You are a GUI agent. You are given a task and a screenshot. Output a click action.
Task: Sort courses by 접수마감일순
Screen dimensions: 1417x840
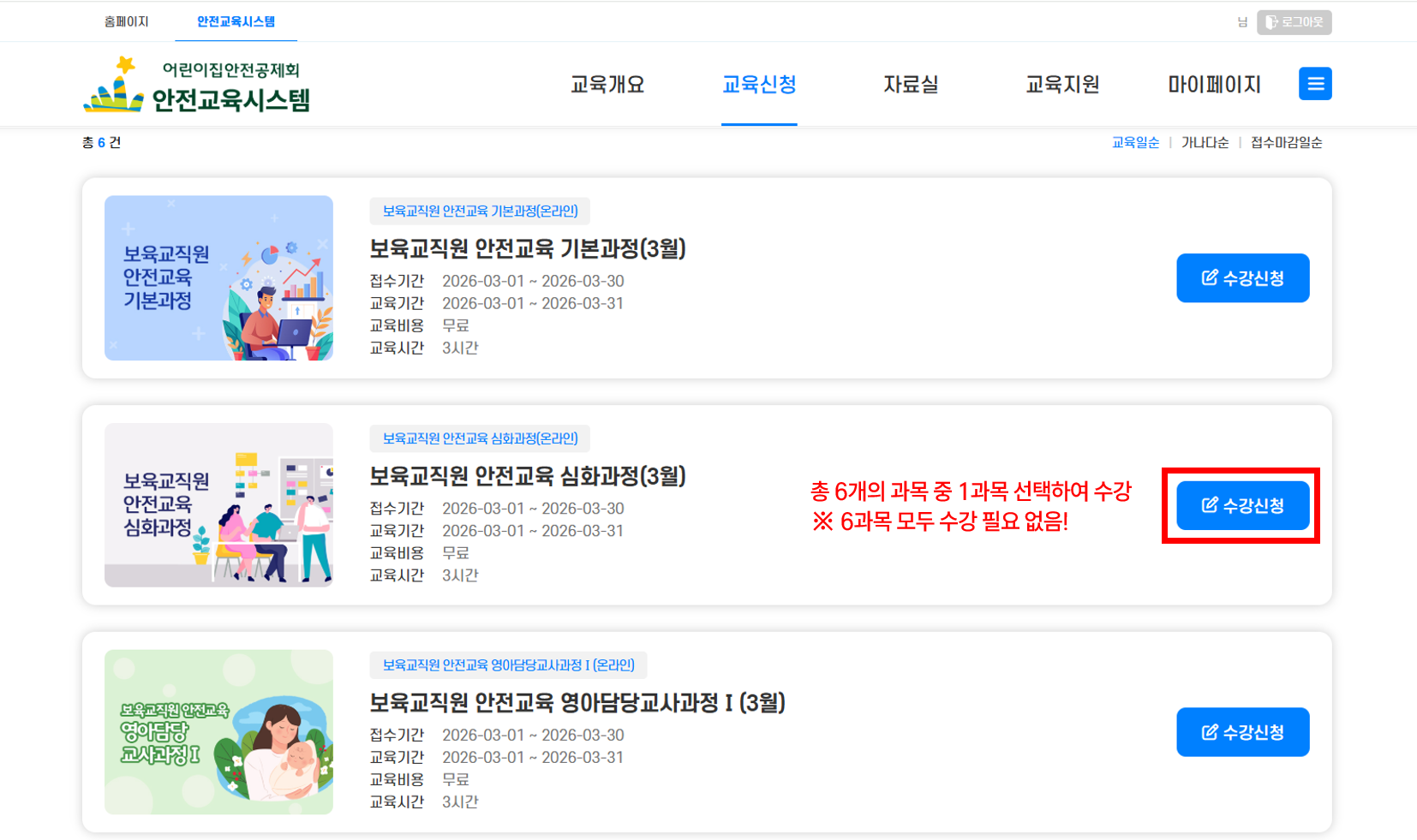[x=1286, y=143]
